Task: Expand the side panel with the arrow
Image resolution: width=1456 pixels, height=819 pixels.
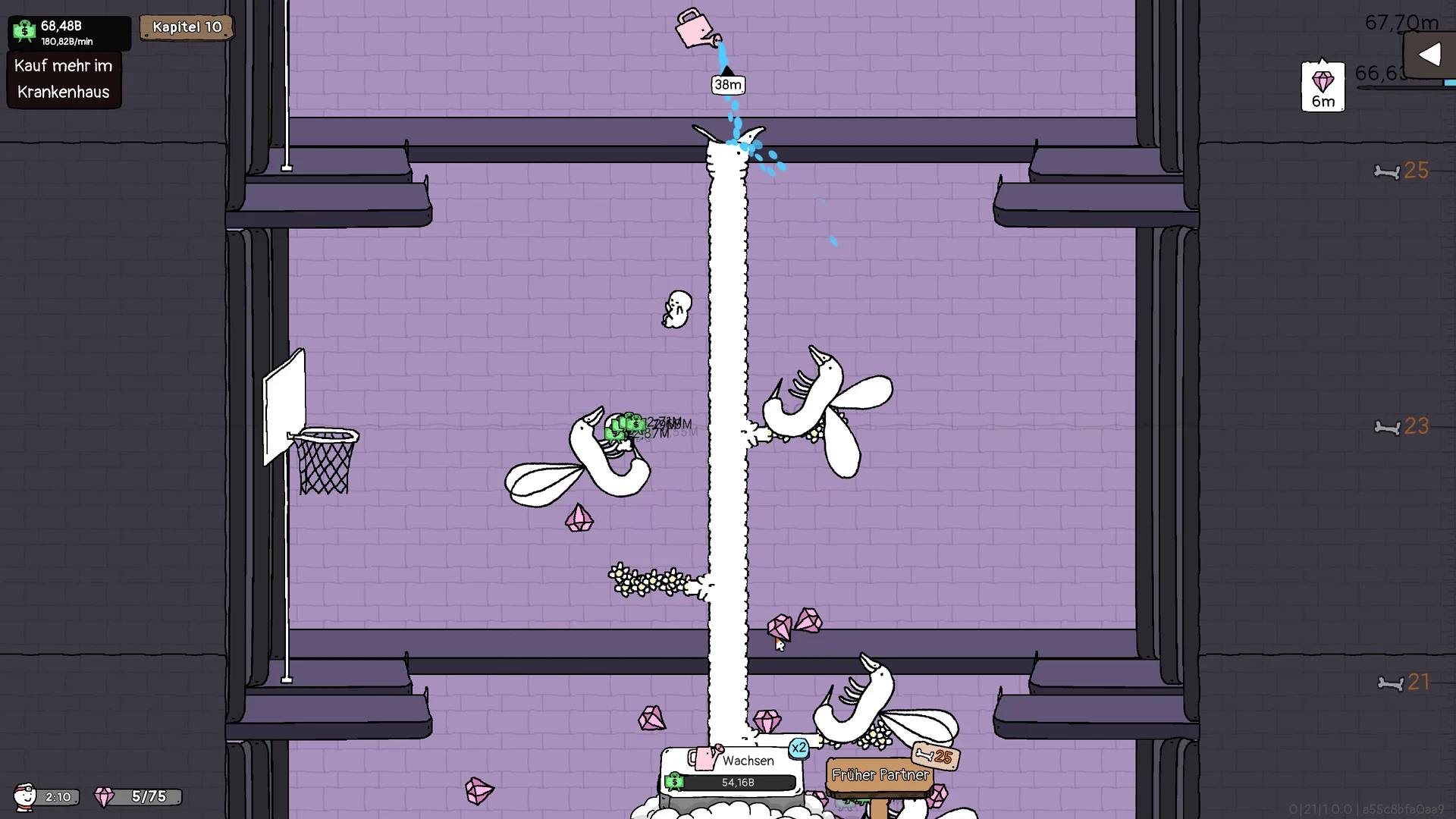Action: pos(1429,55)
